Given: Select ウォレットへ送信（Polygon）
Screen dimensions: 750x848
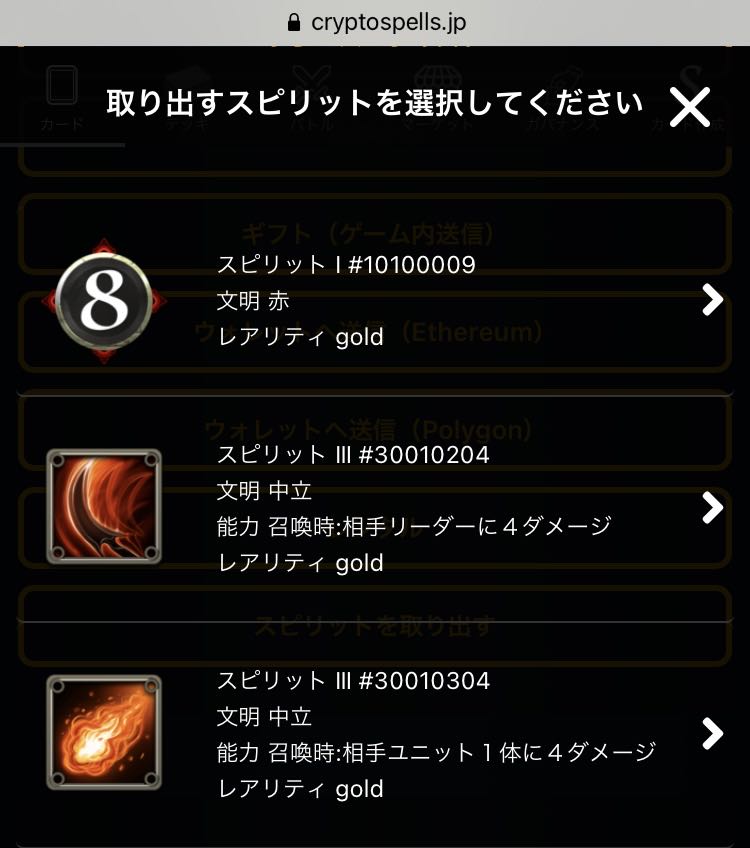Looking at the screenshot, I should tap(375, 432).
